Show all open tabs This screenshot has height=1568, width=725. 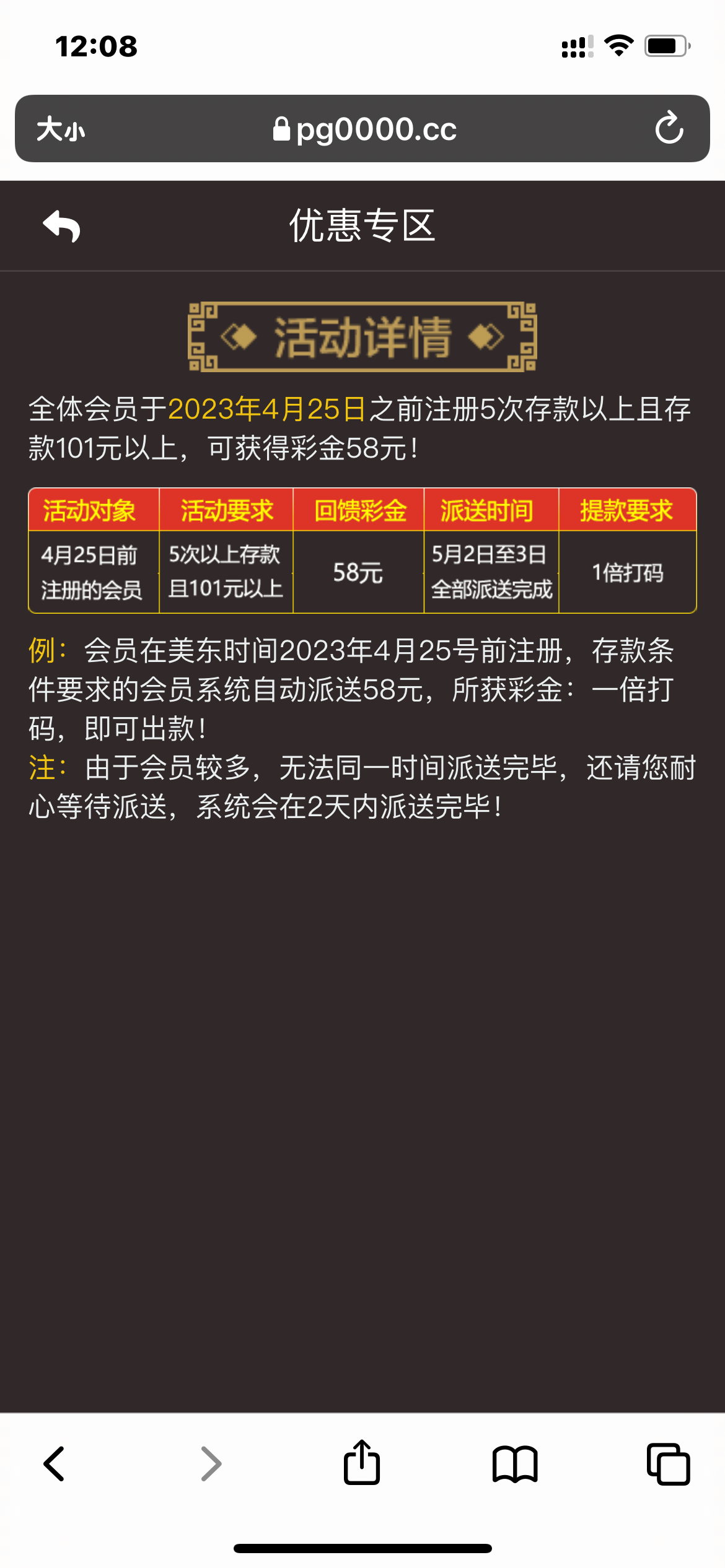tap(668, 1464)
